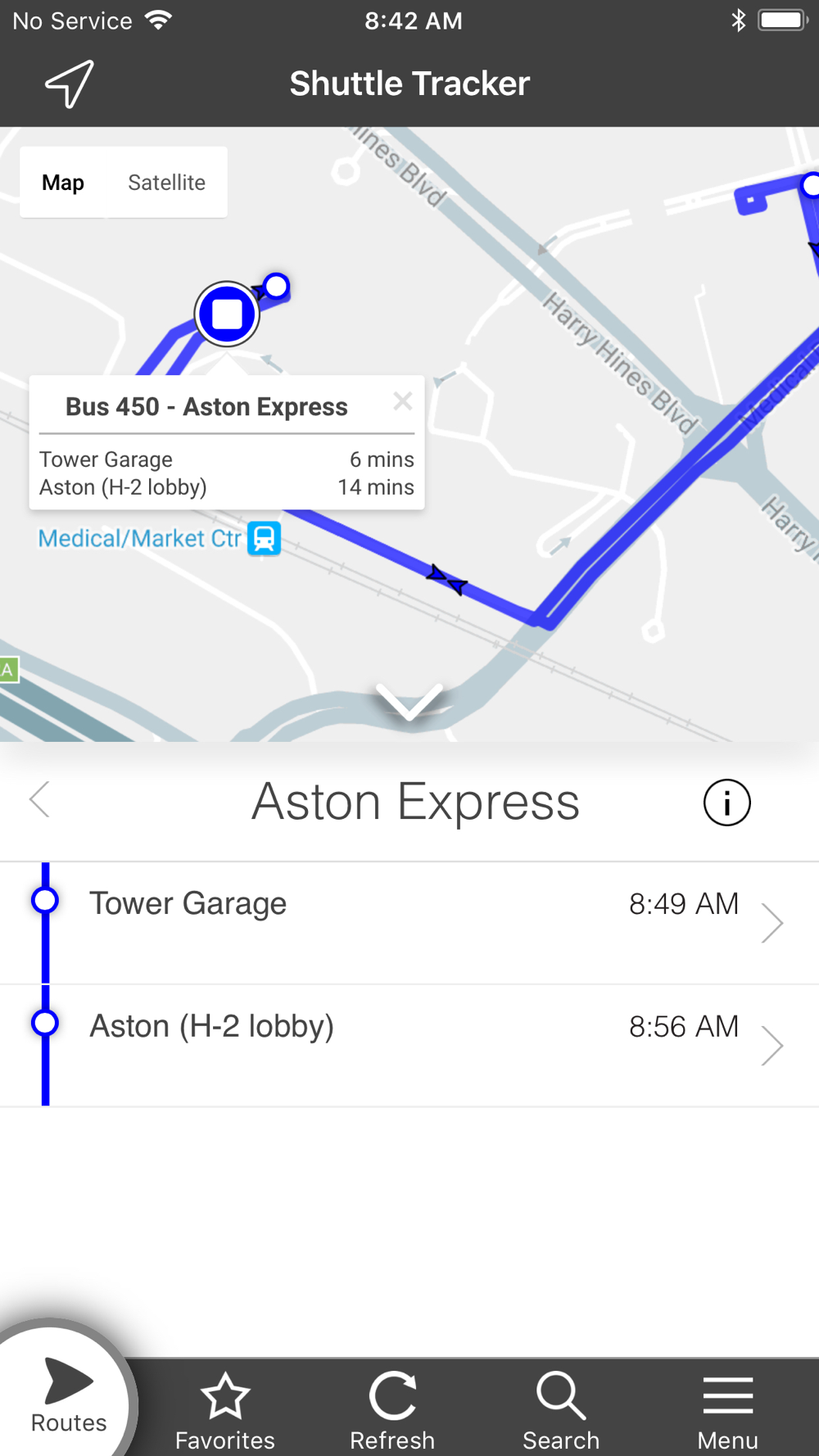
Task: Center map on my location
Action: click(x=70, y=84)
